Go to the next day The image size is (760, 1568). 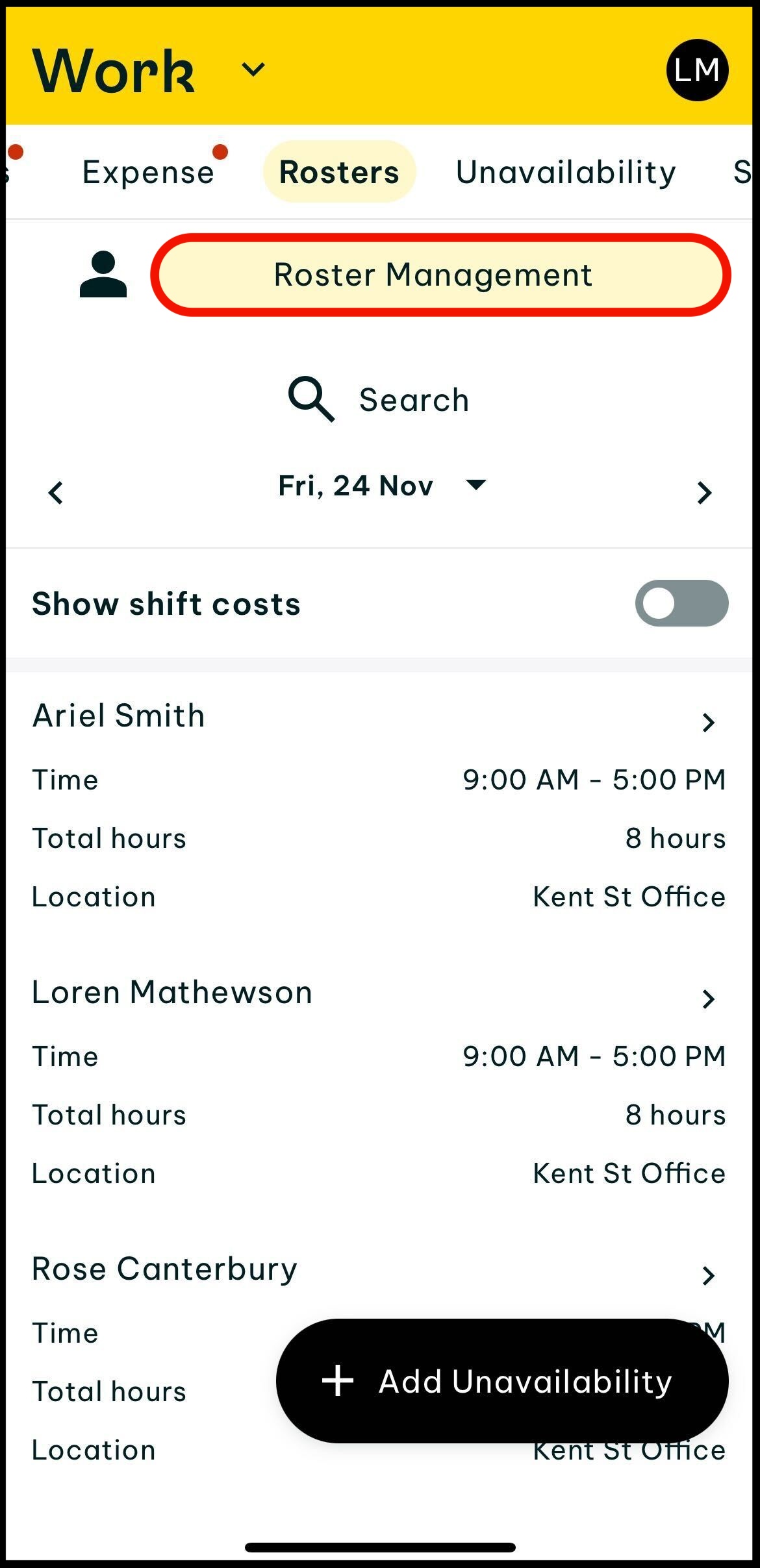click(704, 493)
